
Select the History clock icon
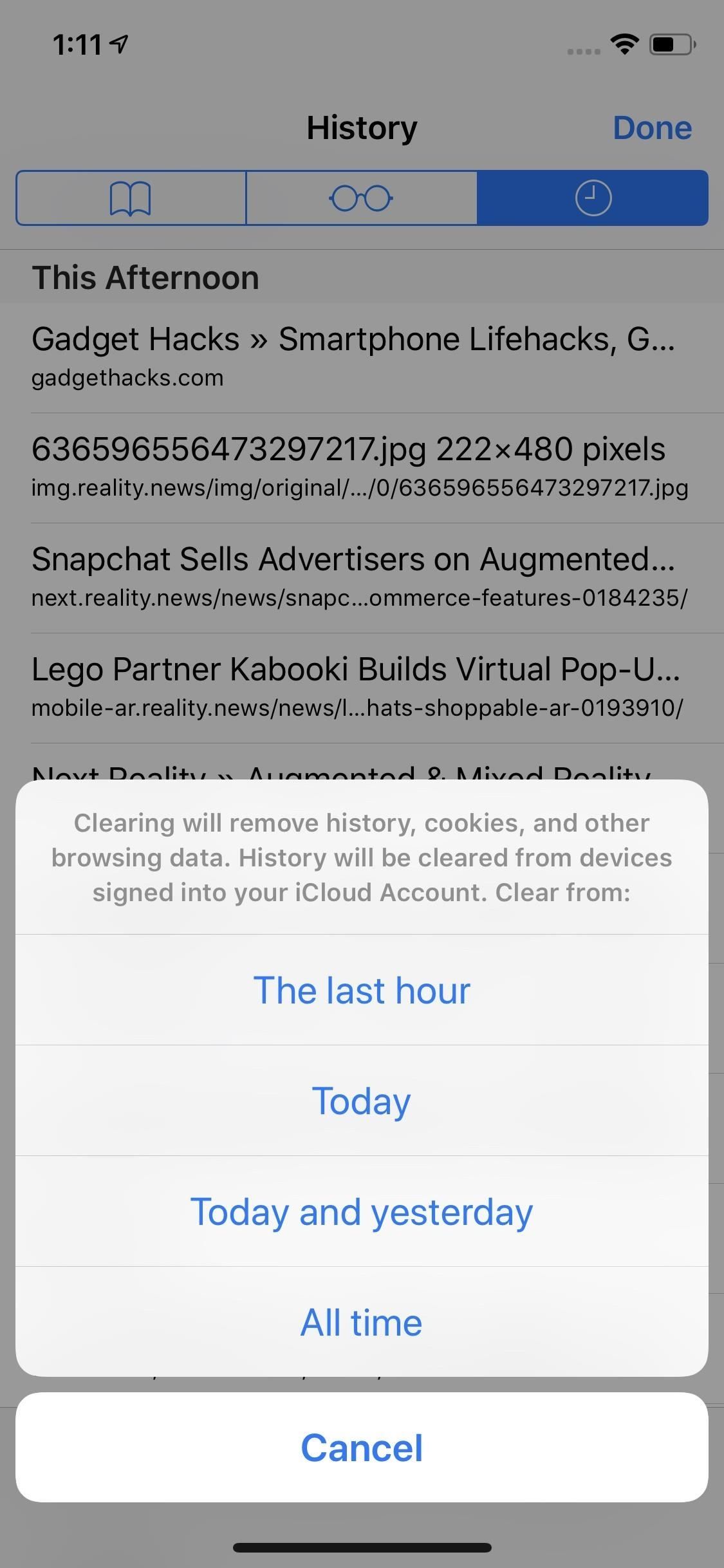pyautogui.click(x=591, y=198)
